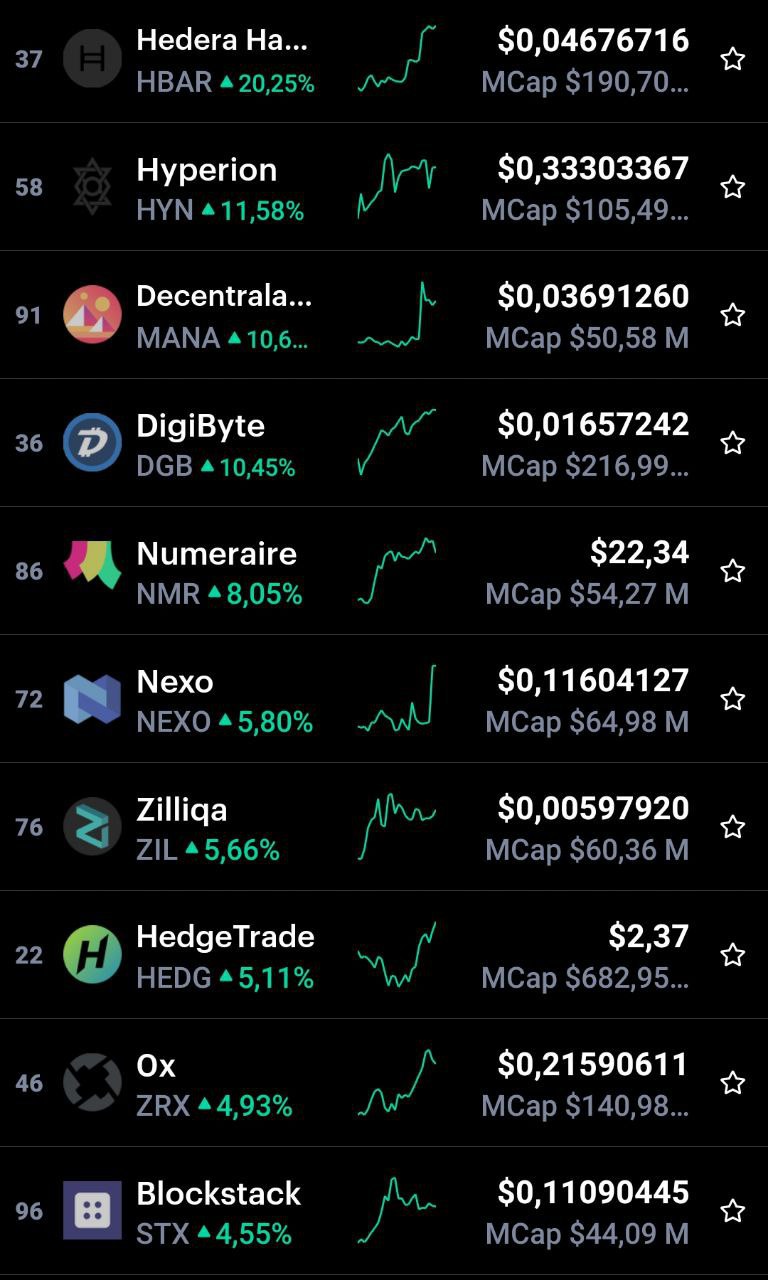This screenshot has height=1280, width=768.
Task: Select the Nexo coin row
Action: coord(384,699)
